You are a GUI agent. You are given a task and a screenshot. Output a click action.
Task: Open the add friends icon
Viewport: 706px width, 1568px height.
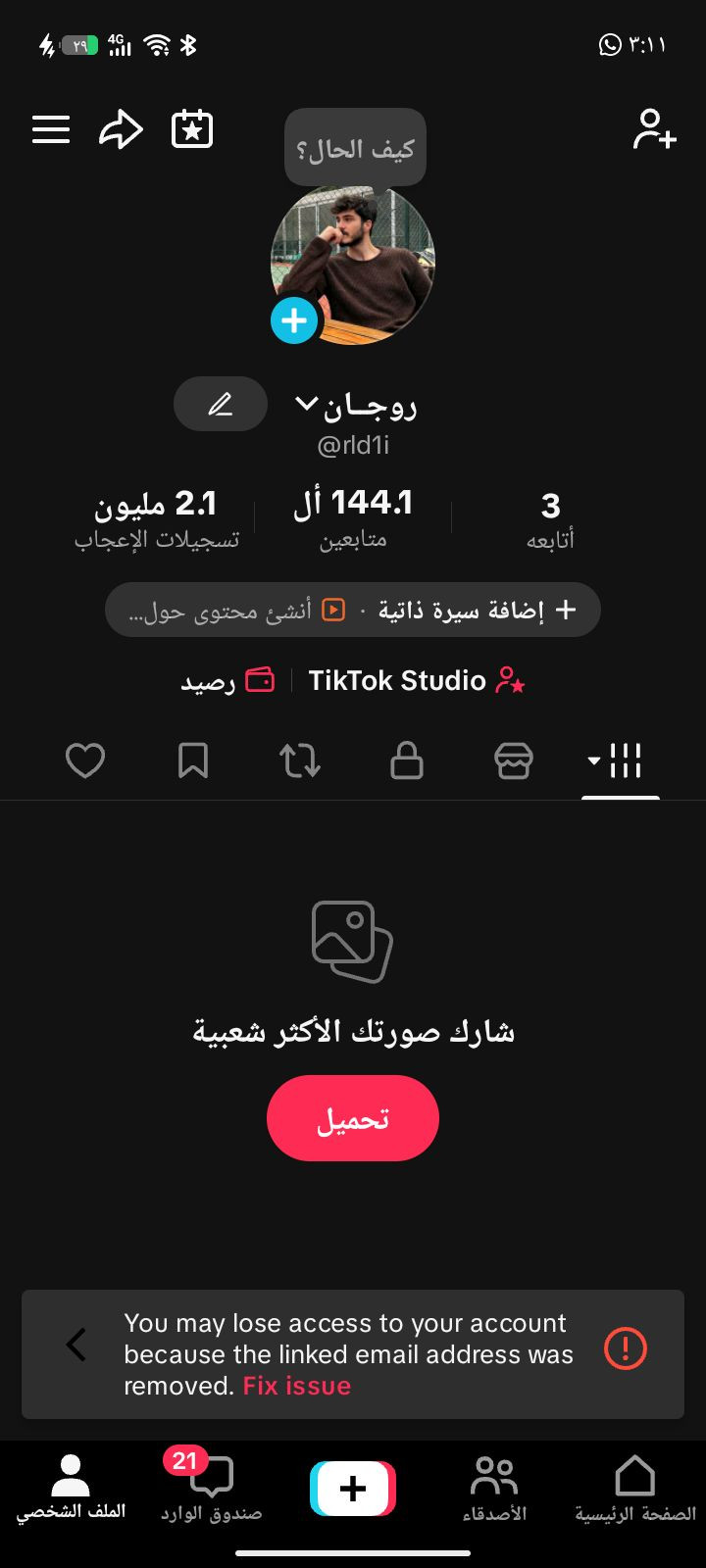(x=654, y=129)
